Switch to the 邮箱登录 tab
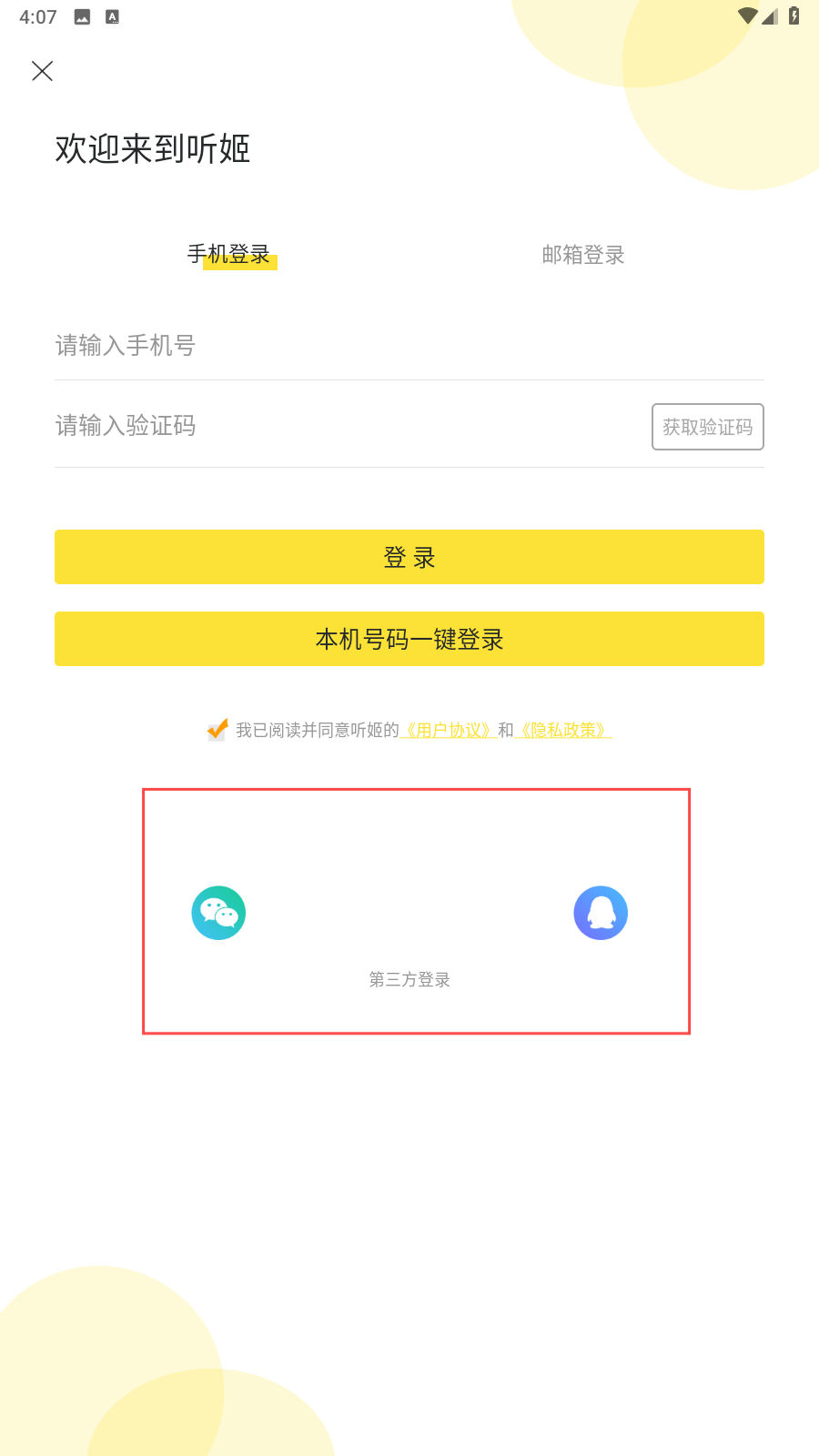Image resolution: width=819 pixels, height=1456 pixels. (583, 255)
